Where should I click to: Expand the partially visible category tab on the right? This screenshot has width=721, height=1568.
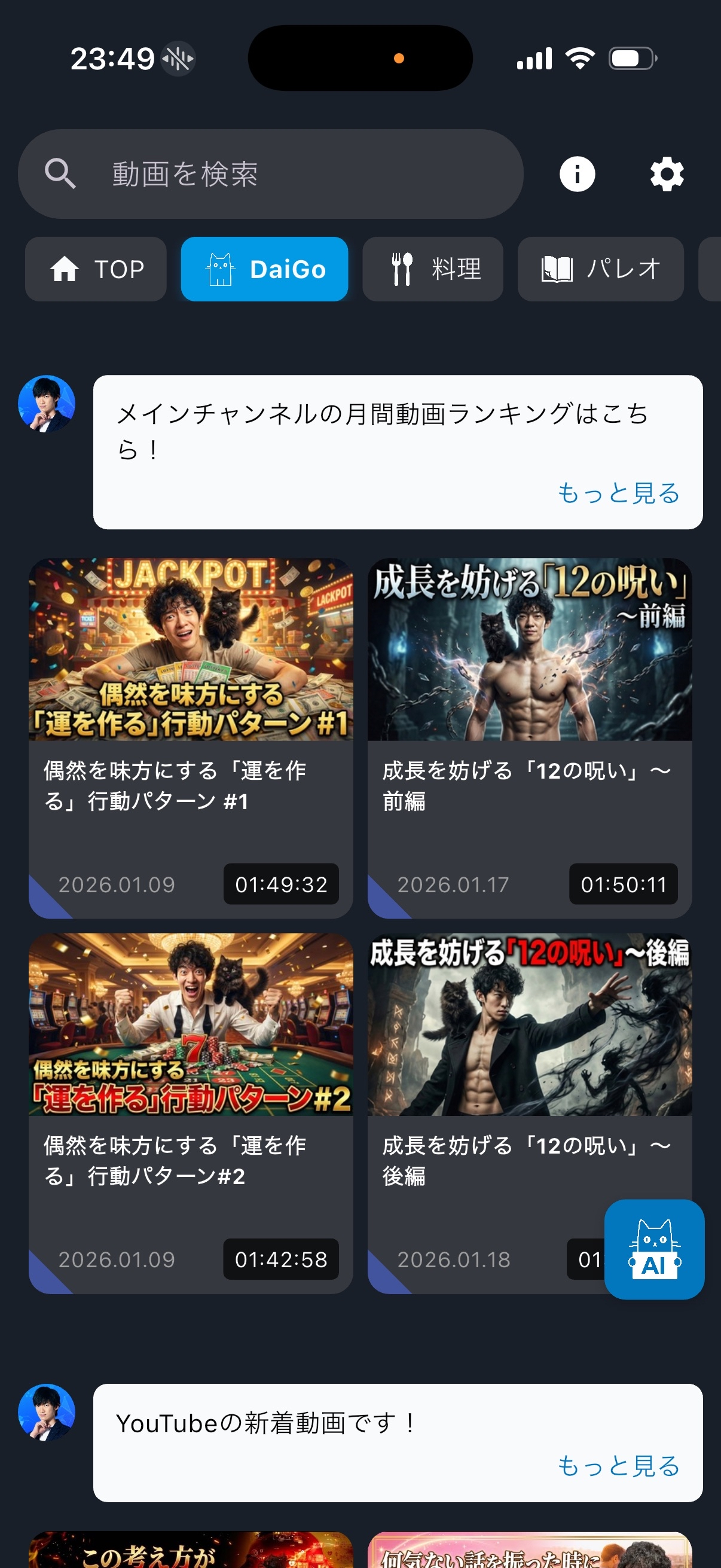[712, 269]
